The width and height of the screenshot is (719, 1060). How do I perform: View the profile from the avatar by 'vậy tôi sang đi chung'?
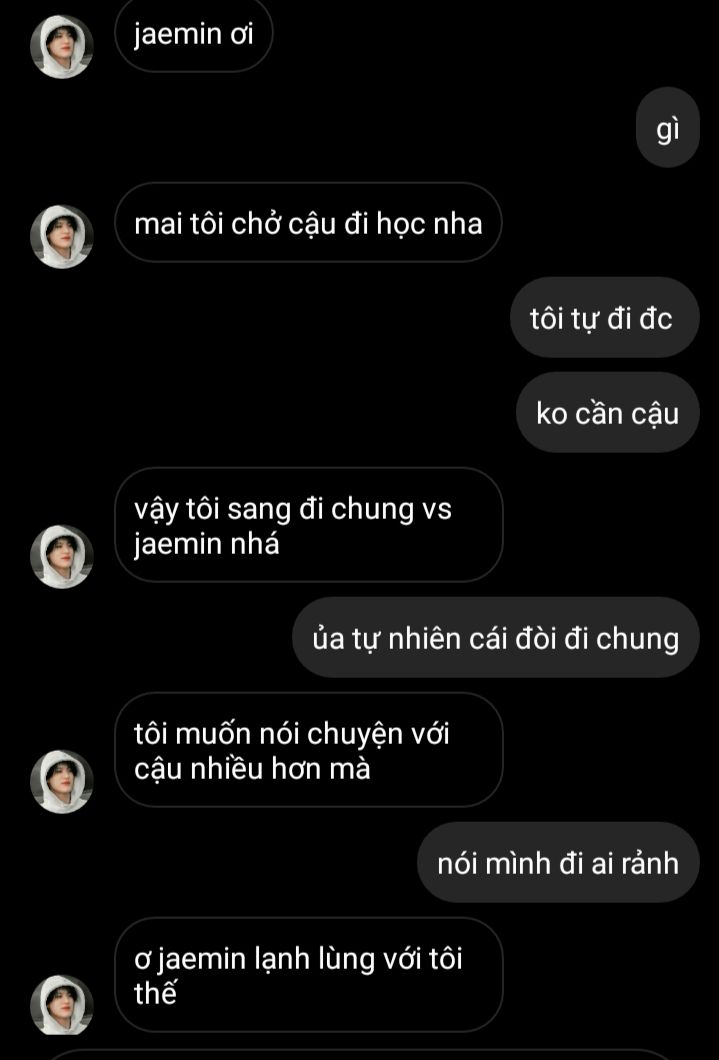(x=61, y=557)
